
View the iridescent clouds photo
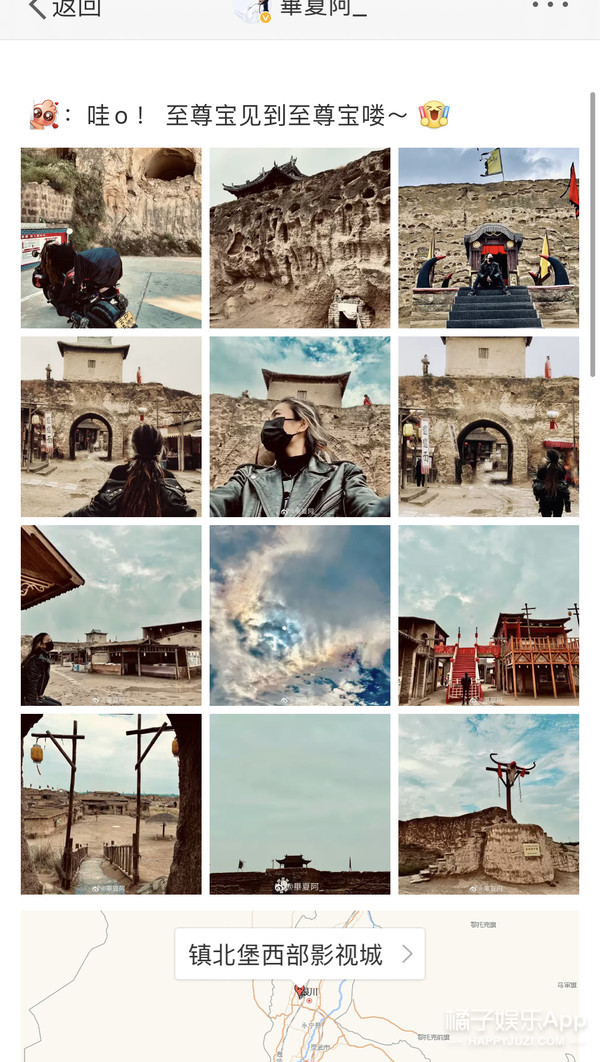click(300, 615)
